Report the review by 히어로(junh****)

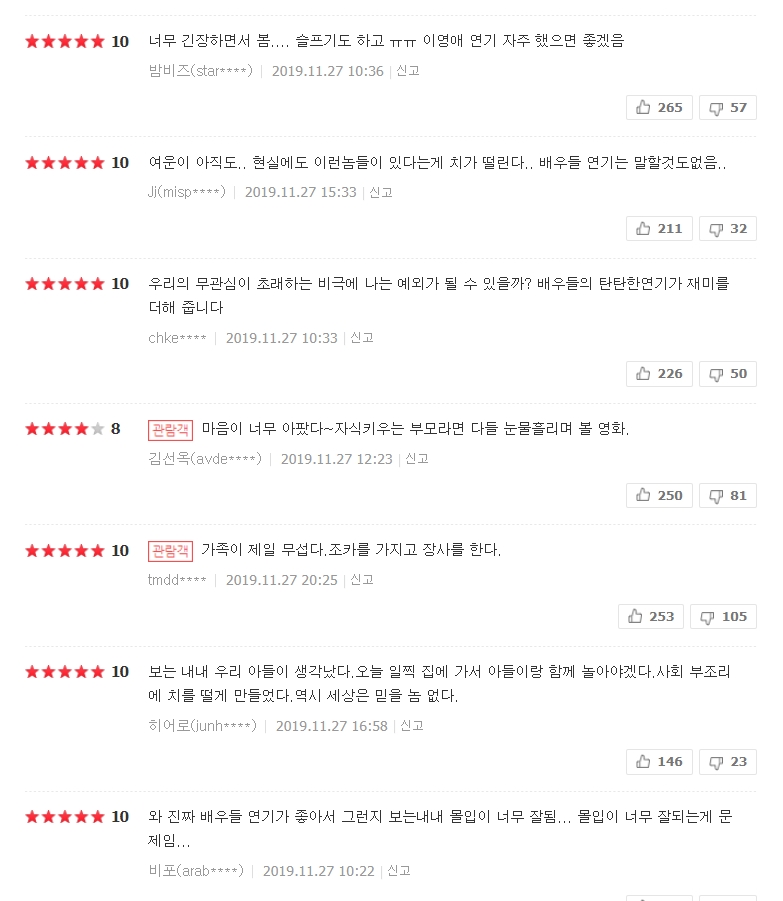(412, 726)
